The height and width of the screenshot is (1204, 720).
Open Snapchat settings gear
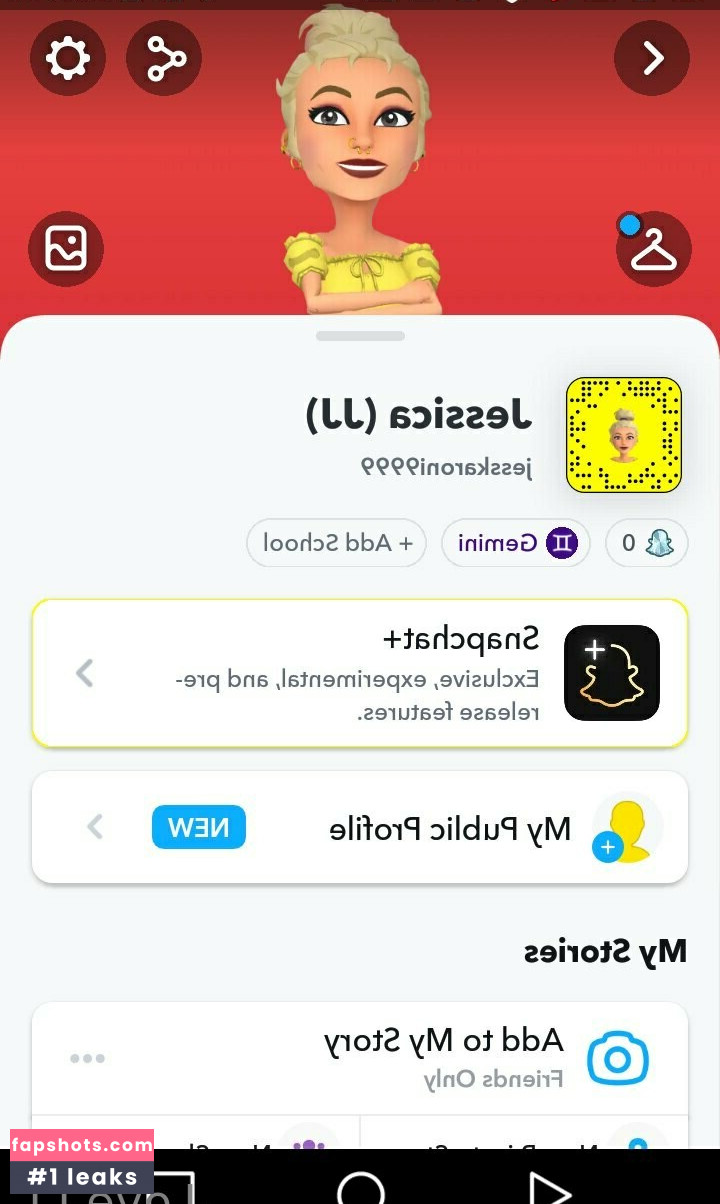tap(67, 59)
